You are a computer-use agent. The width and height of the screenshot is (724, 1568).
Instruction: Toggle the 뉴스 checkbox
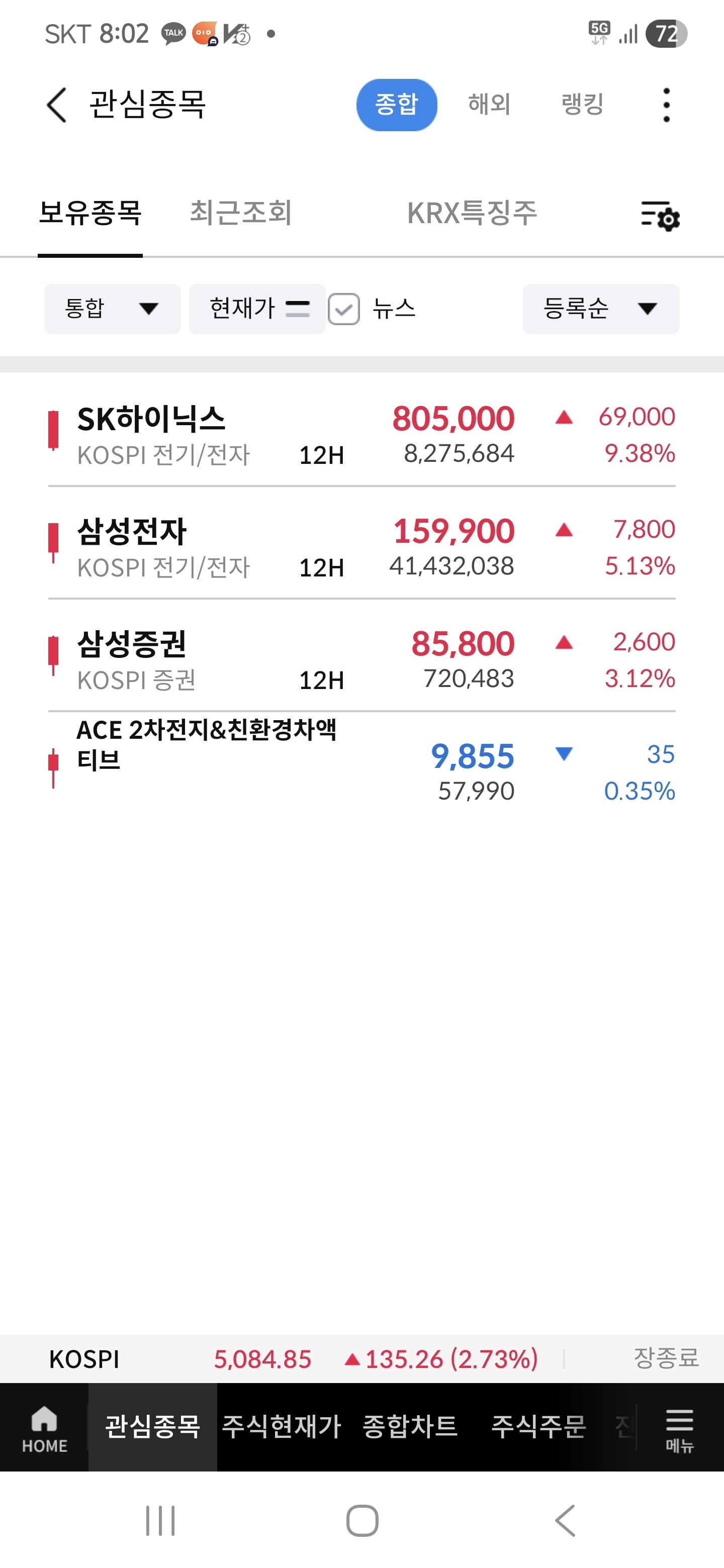point(344,309)
